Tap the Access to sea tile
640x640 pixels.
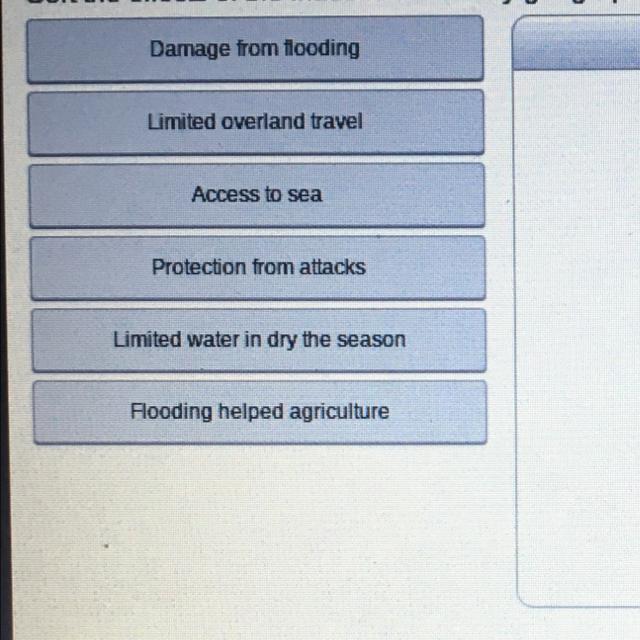coord(256,195)
